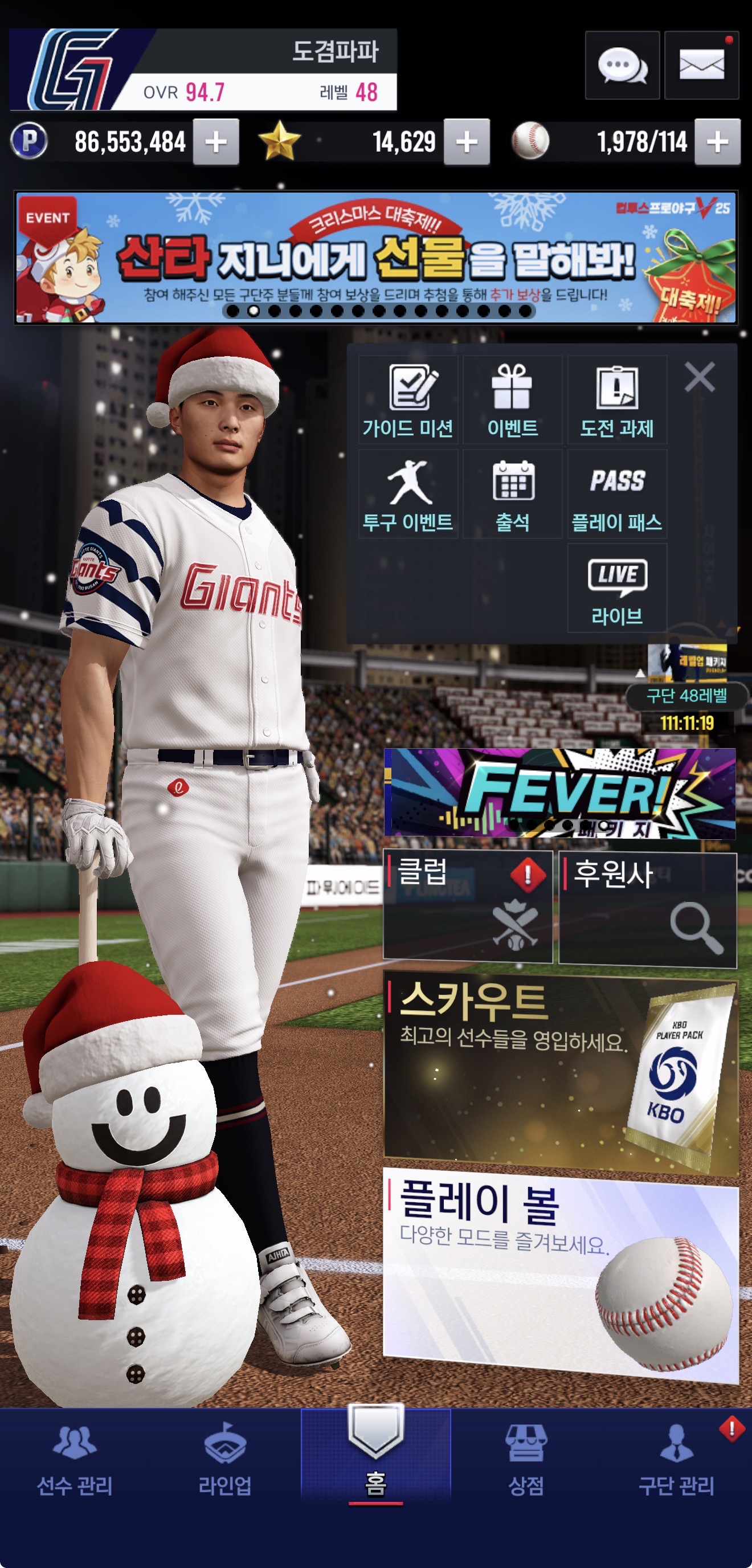Viewport: 752px width, 1568px height.
Task: Add more baseballs with the plus button
Action: pos(717,142)
